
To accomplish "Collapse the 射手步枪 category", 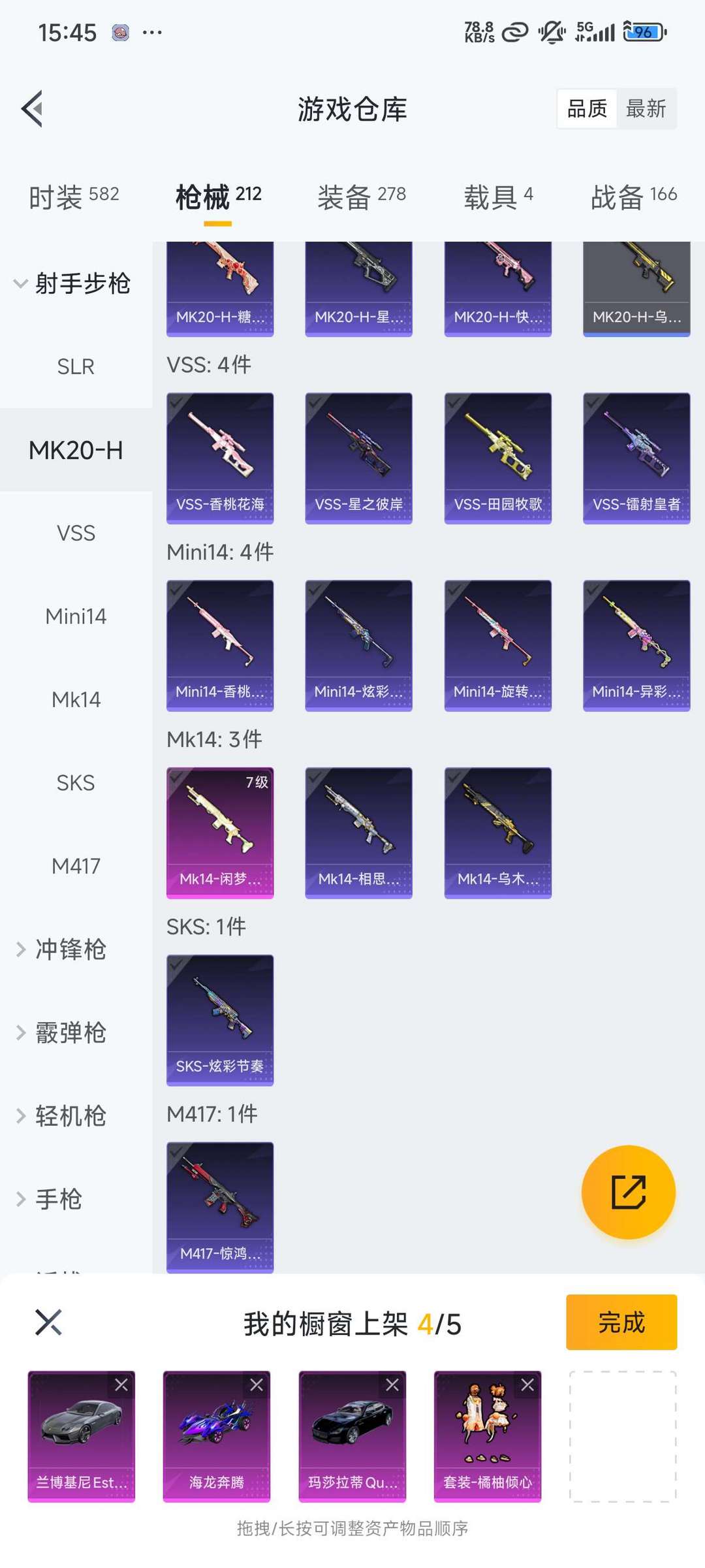I will (72, 283).
